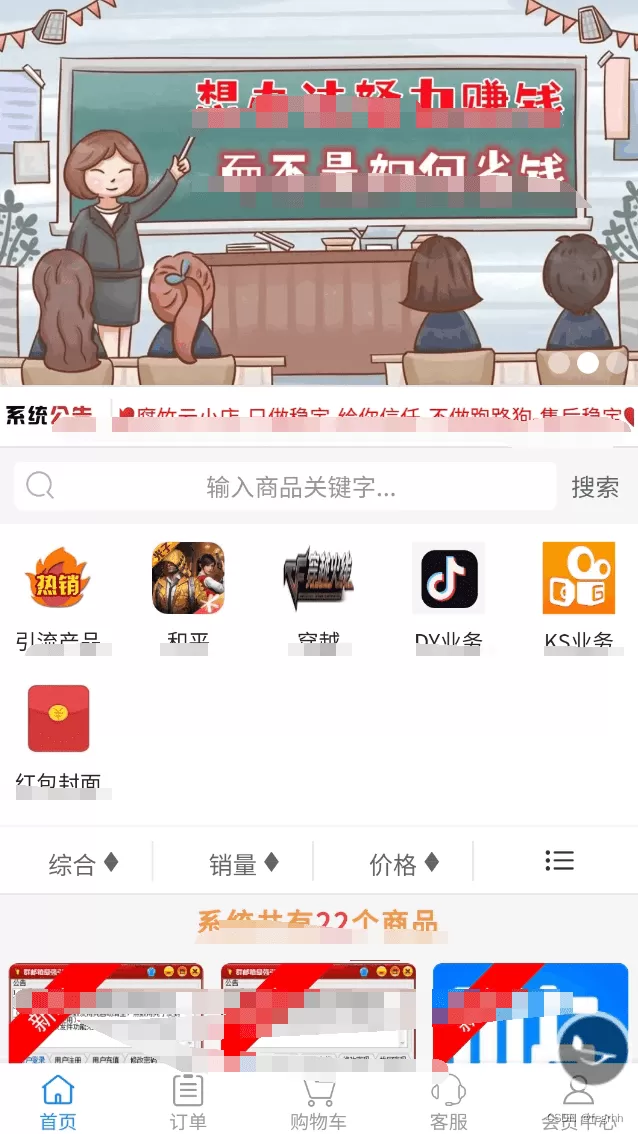Go to the 会员中心 tab

(578, 1101)
